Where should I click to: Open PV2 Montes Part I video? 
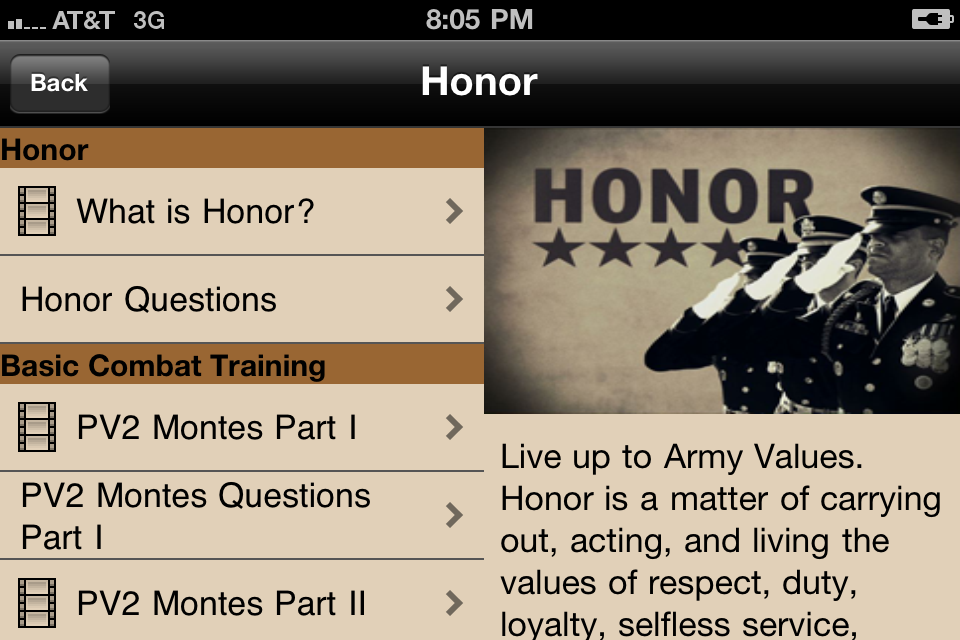click(240, 427)
